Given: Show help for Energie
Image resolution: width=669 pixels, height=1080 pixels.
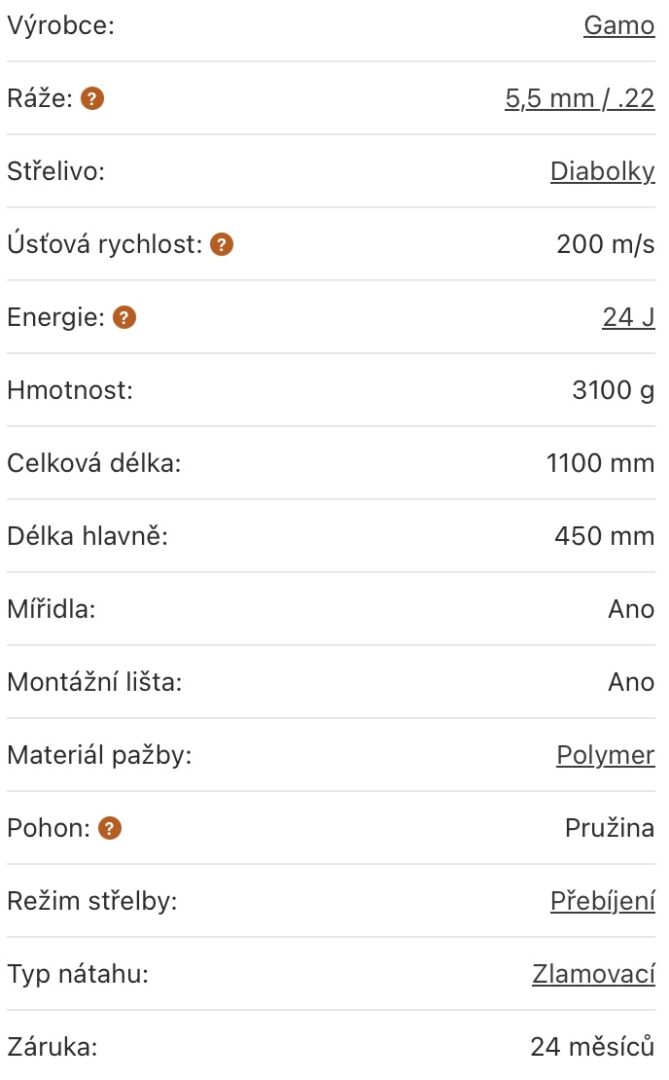Looking at the screenshot, I should click(124, 318).
